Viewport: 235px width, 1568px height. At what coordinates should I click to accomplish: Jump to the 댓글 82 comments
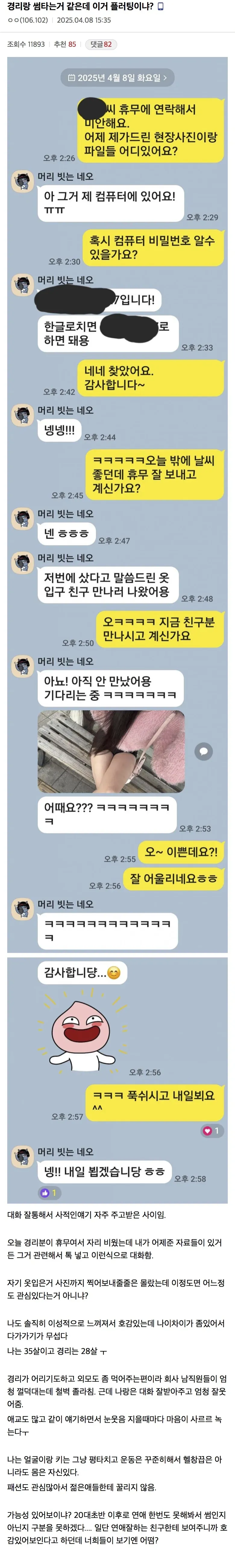tap(100, 44)
